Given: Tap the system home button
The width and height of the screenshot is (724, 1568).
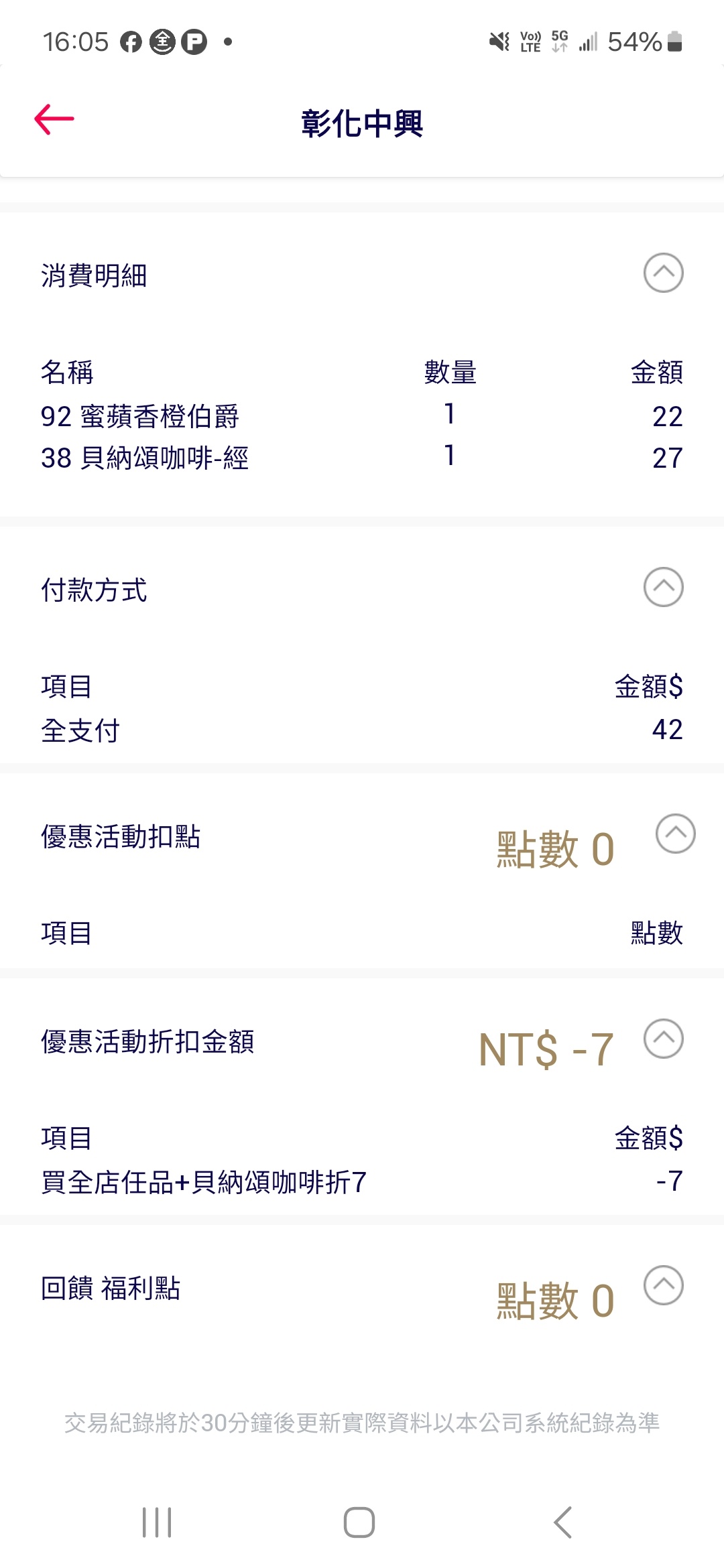Looking at the screenshot, I should click(359, 1522).
